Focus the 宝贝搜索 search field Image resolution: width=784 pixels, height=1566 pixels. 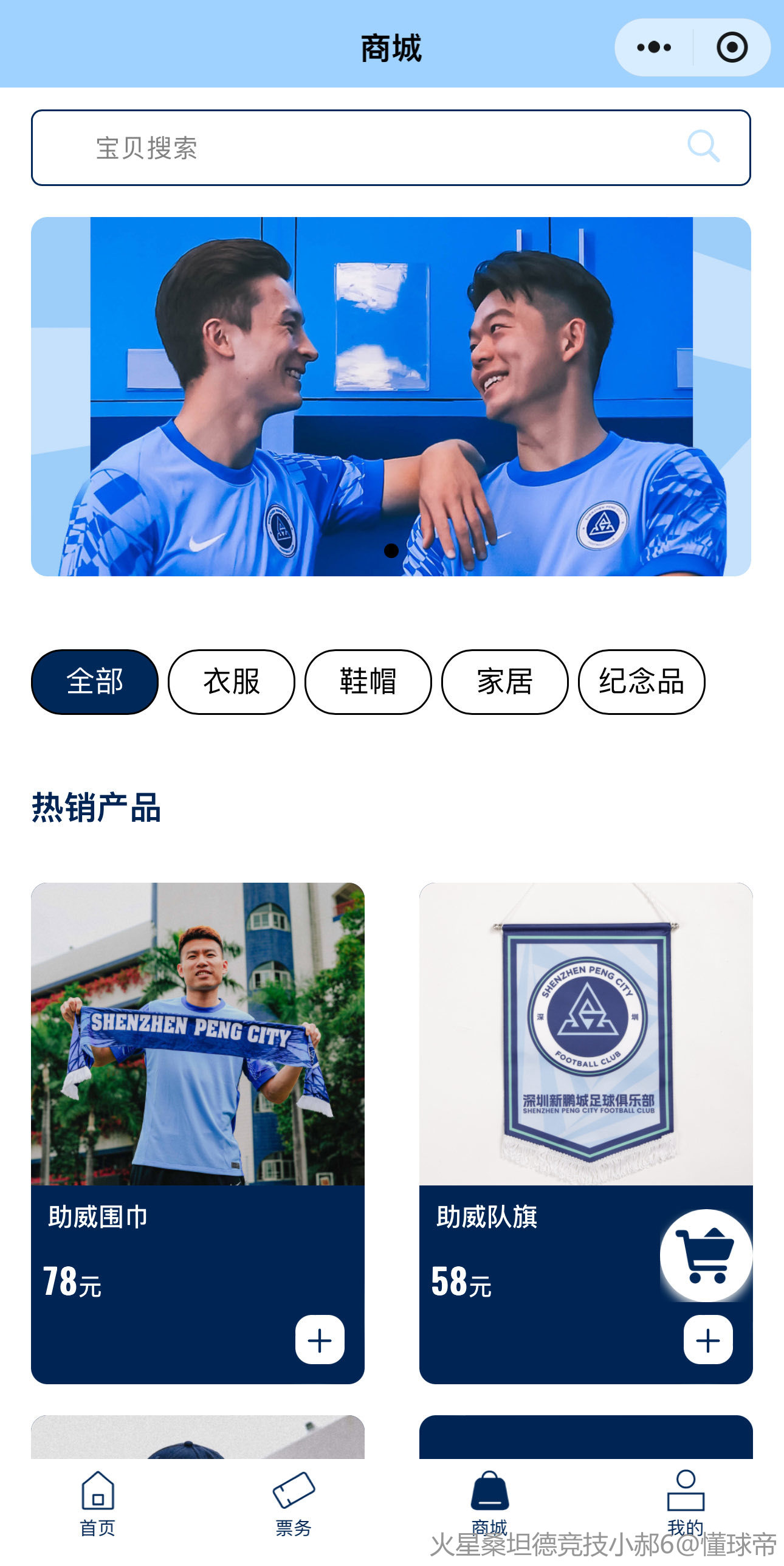pos(365,148)
